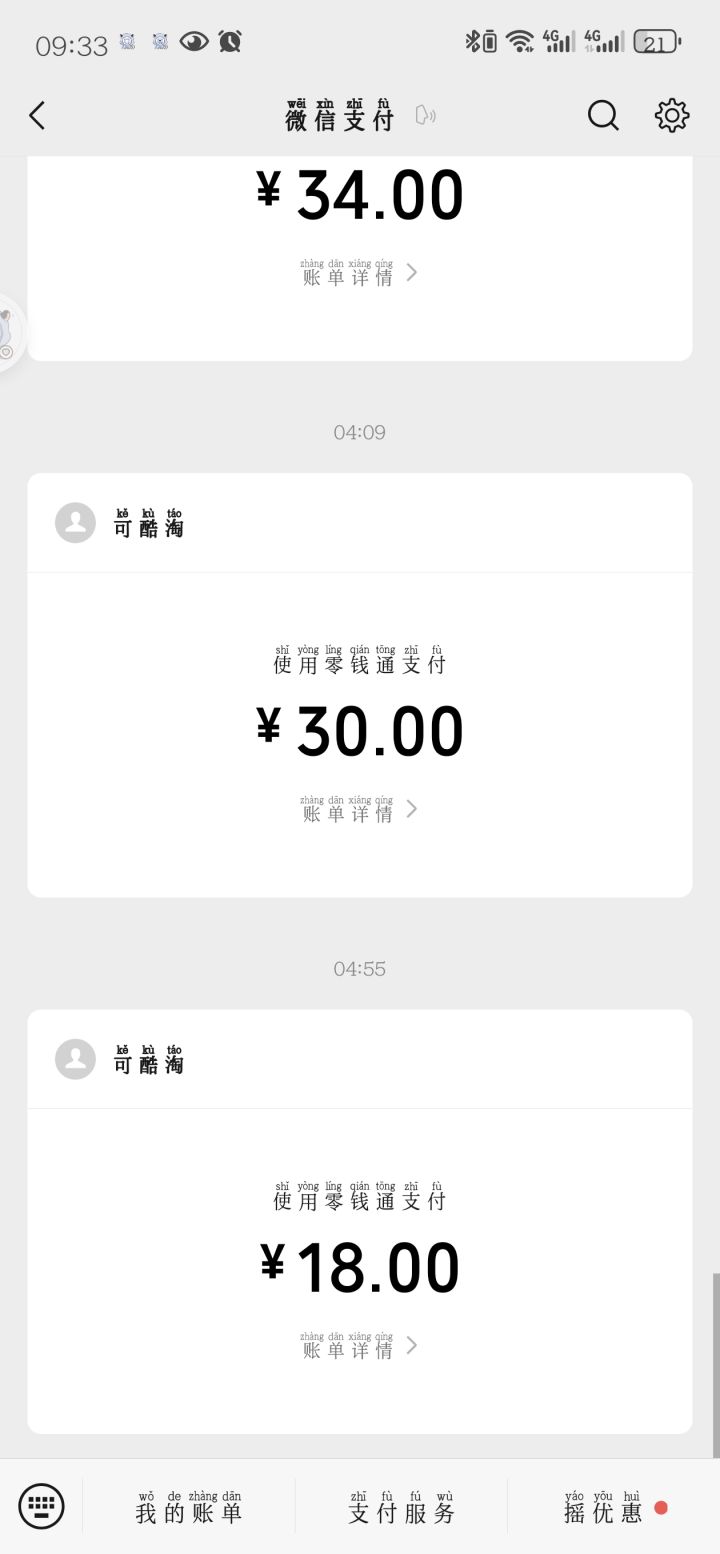Tap the floating widget at the left edge
The image size is (720, 1554).
8,333
